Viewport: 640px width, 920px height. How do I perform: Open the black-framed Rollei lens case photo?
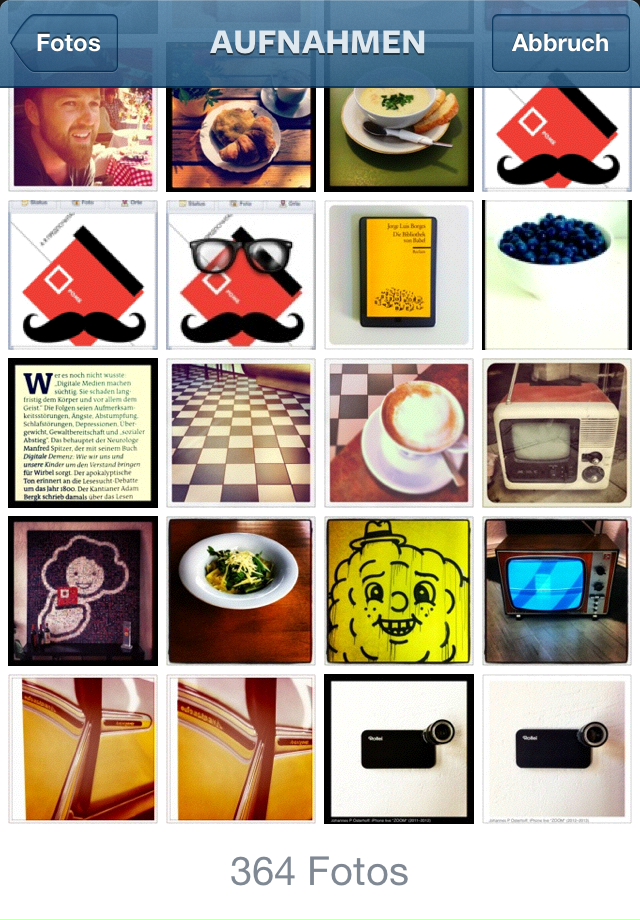pos(399,748)
